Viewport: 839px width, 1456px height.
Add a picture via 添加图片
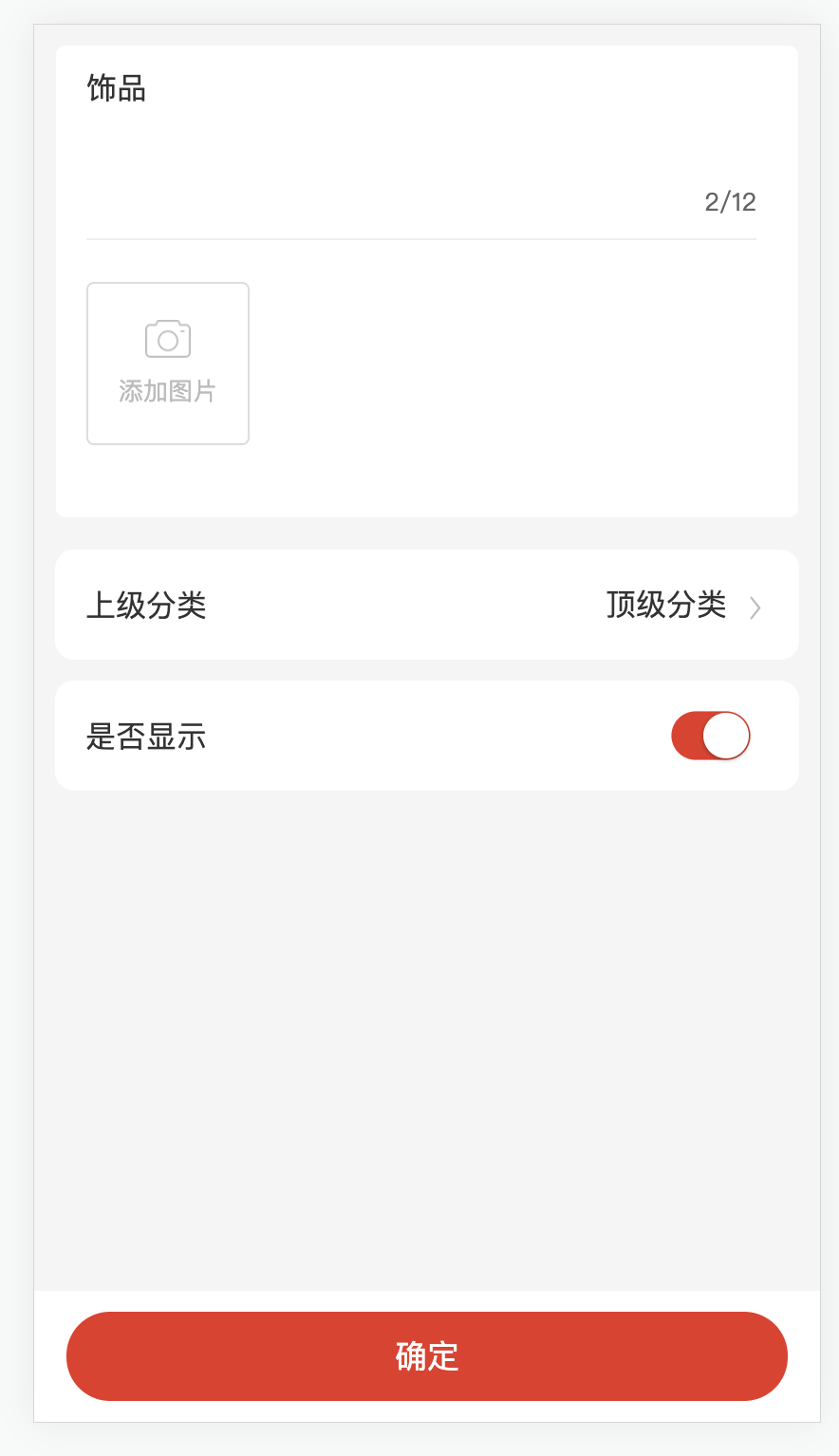[x=168, y=364]
